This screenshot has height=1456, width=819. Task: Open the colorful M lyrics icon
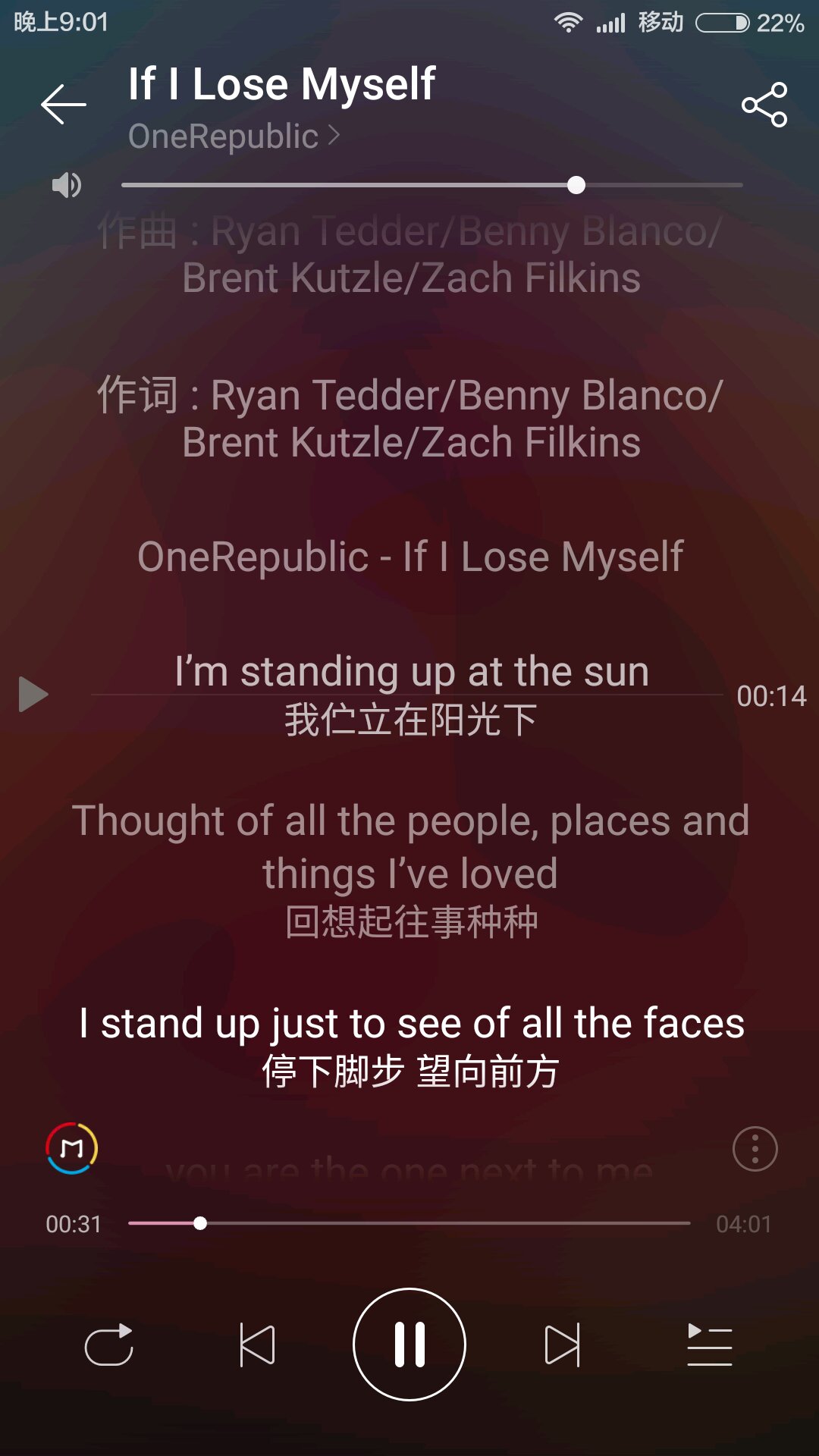point(72,1148)
